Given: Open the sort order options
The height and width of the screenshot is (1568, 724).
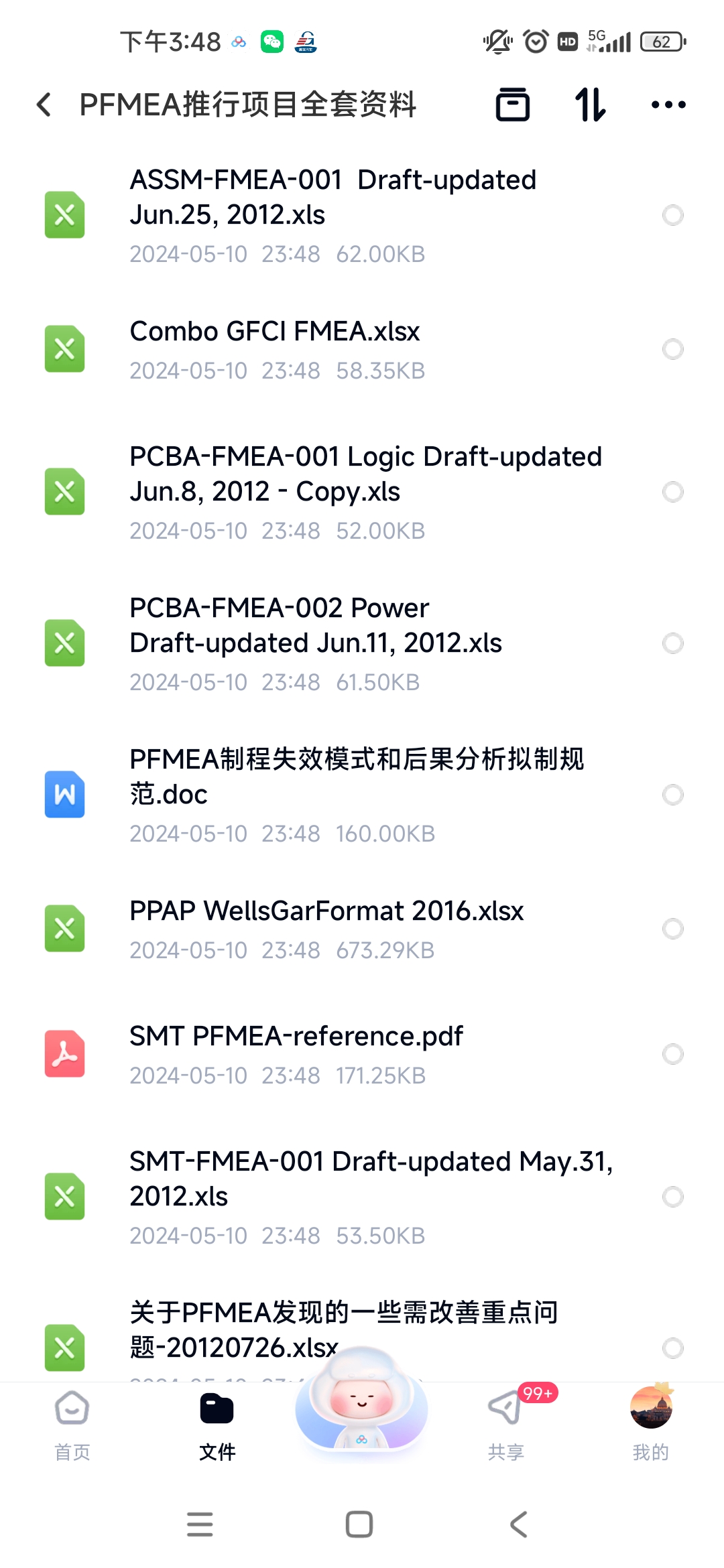Looking at the screenshot, I should coord(591,105).
